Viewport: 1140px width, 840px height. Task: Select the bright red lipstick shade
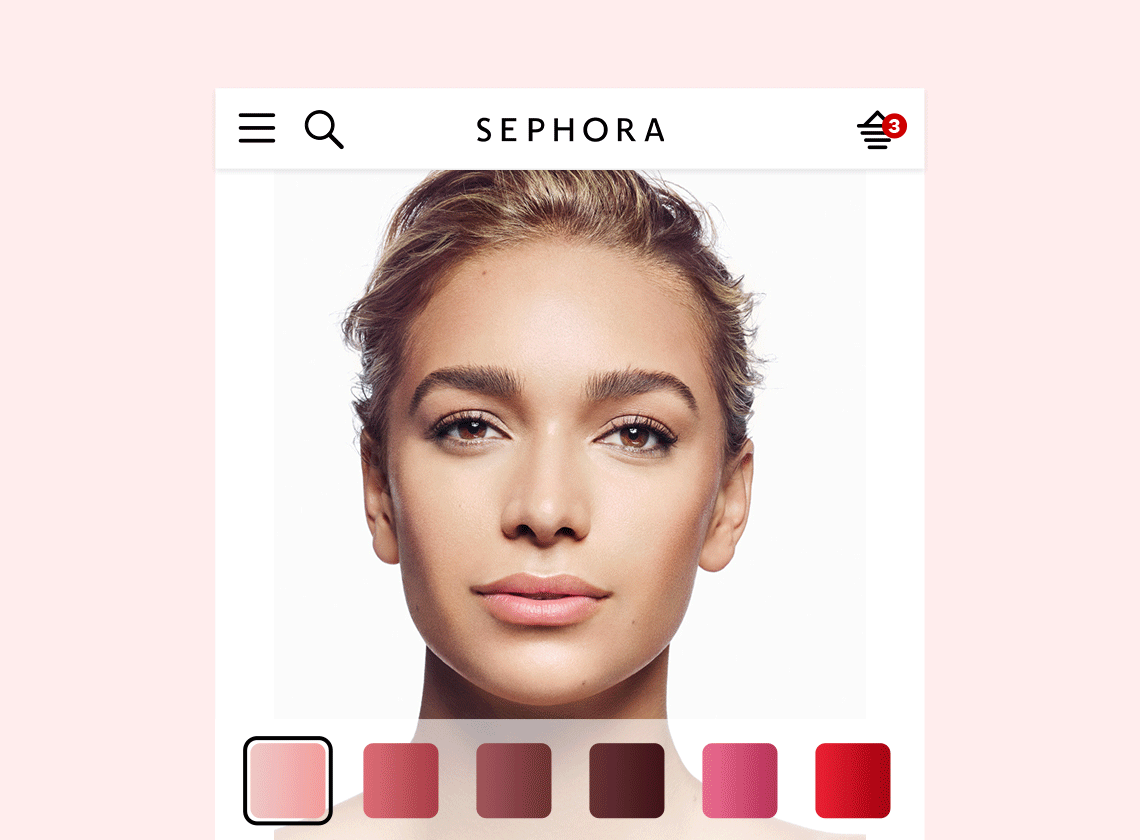coord(853,780)
